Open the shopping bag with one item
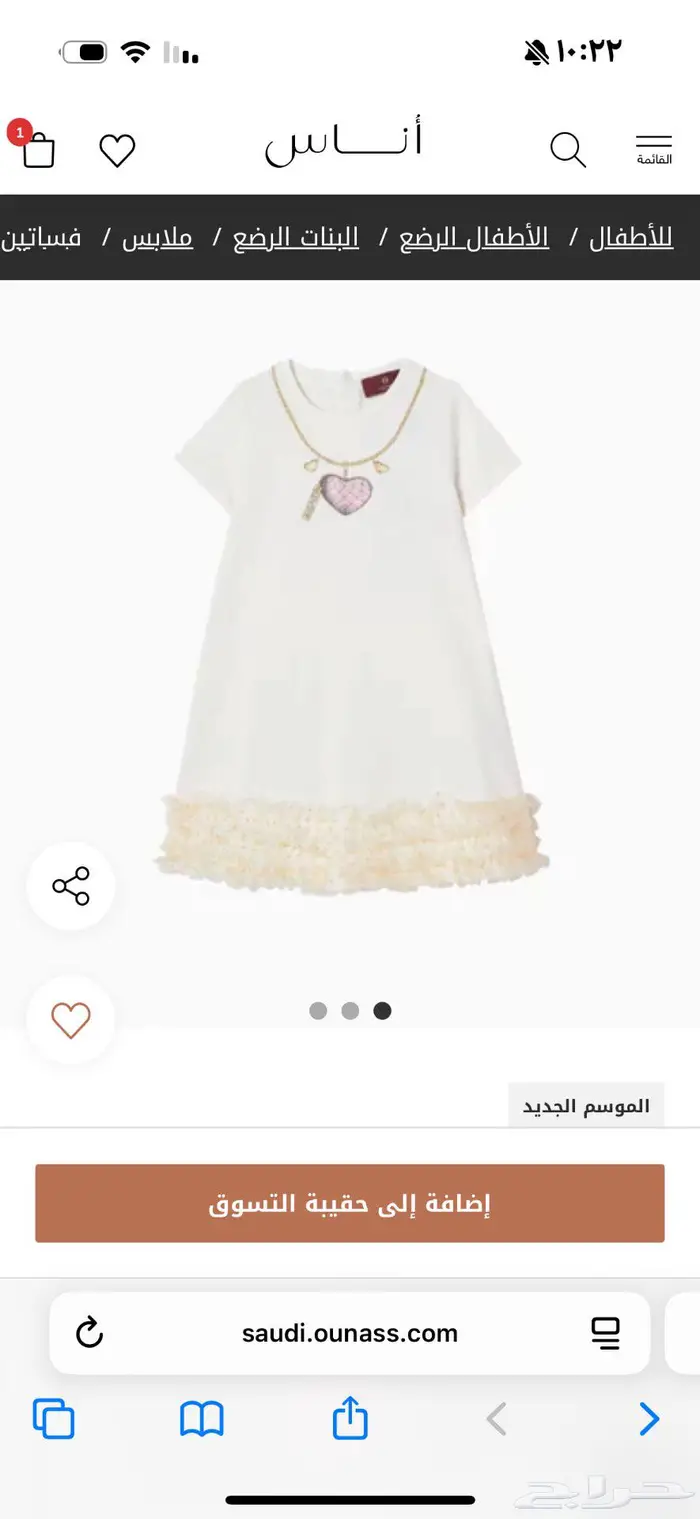The height and width of the screenshot is (1519, 700). pos(37,149)
